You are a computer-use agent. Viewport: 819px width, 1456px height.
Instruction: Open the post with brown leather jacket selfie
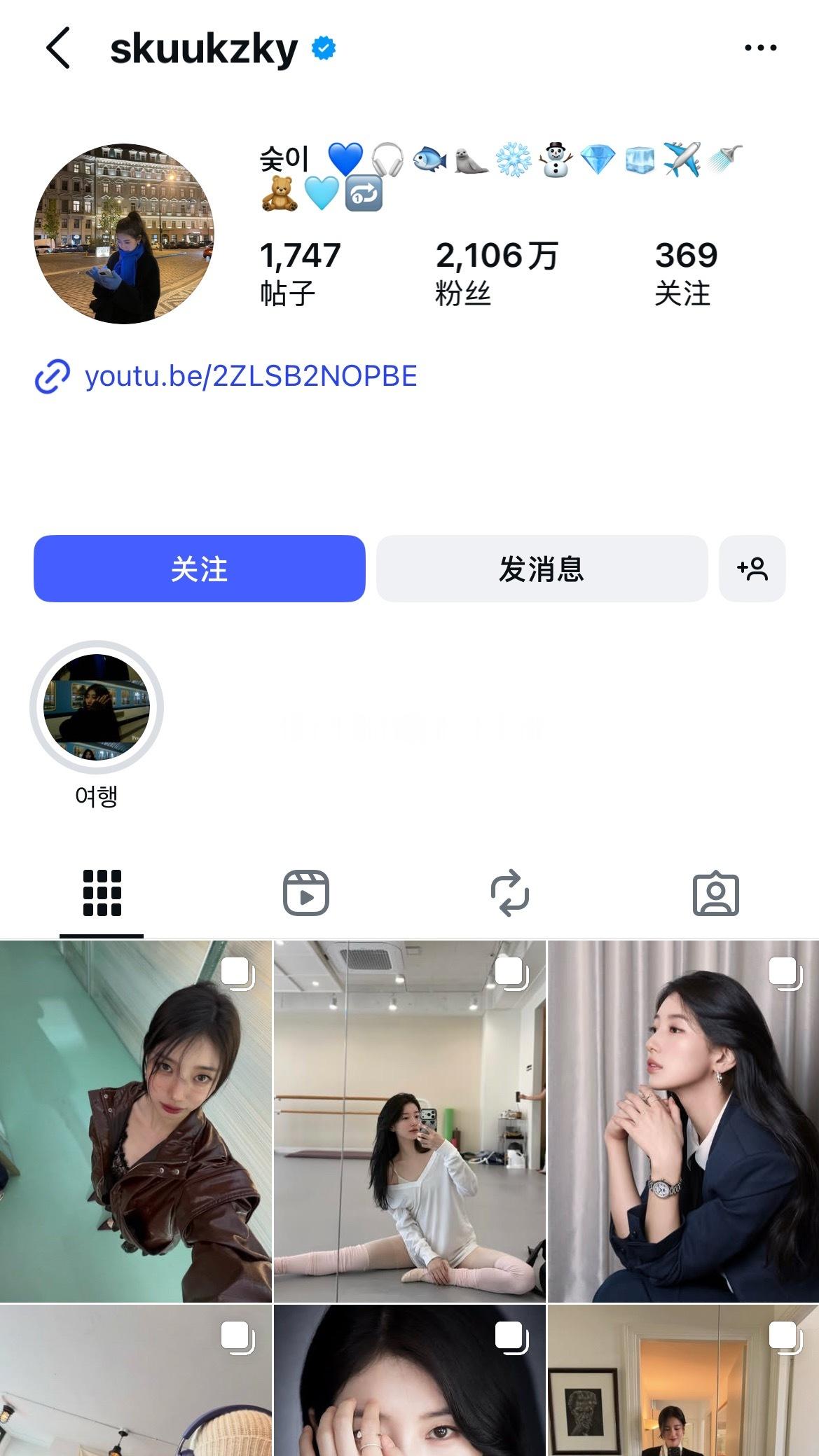click(x=135, y=1121)
